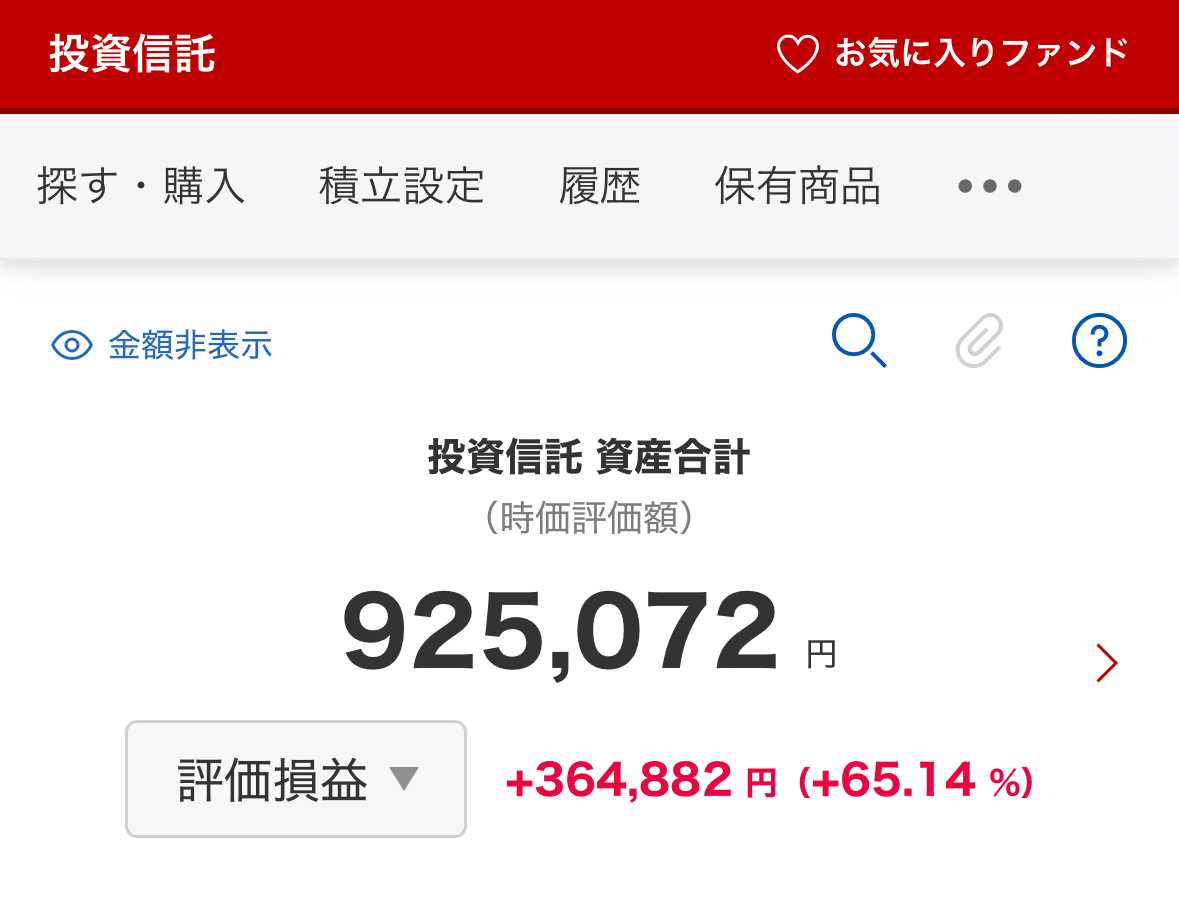1179x898 pixels.
Task: Expand the 評価損益 dropdown
Action: (296, 779)
